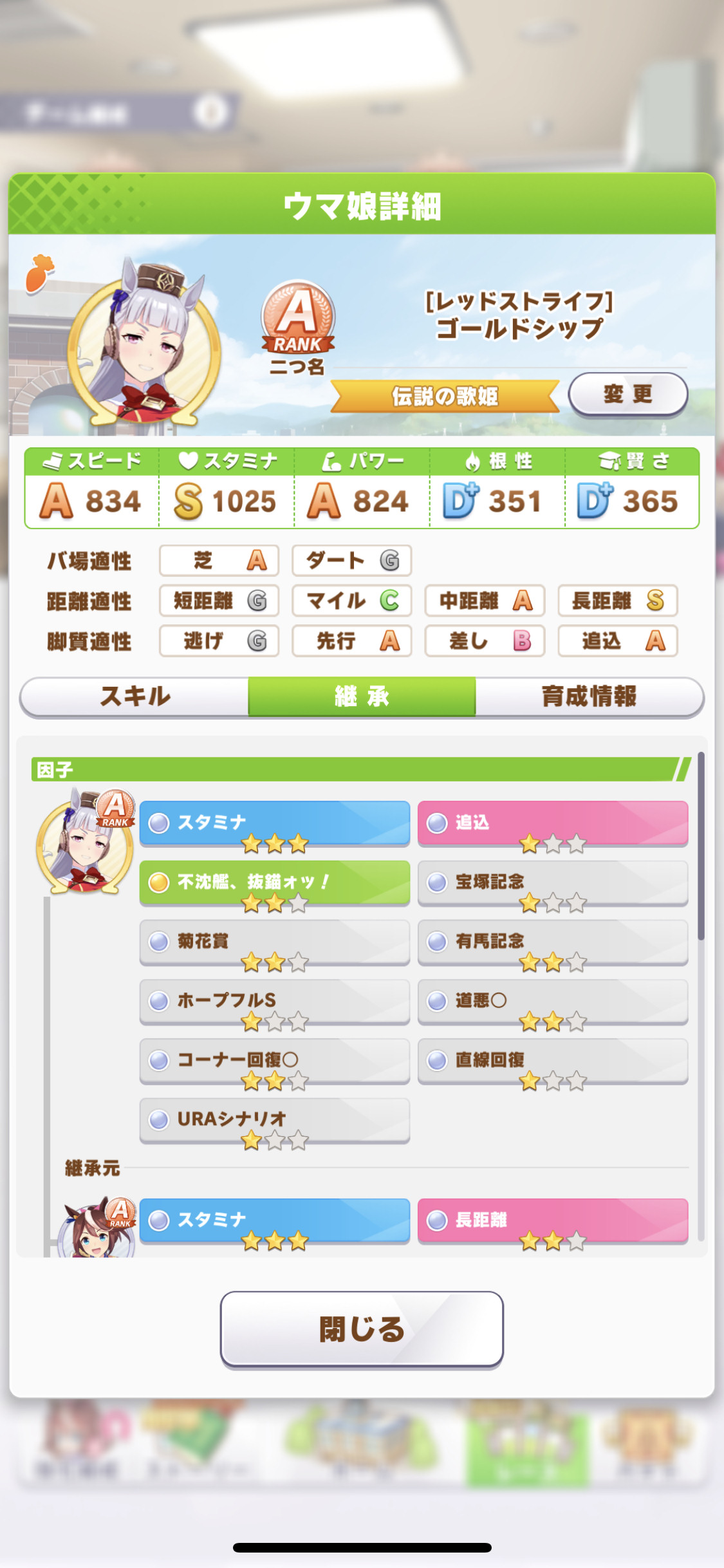Tap the ホープフルS factor
This screenshot has height=1568, width=724.
(x=275, y=1001)
